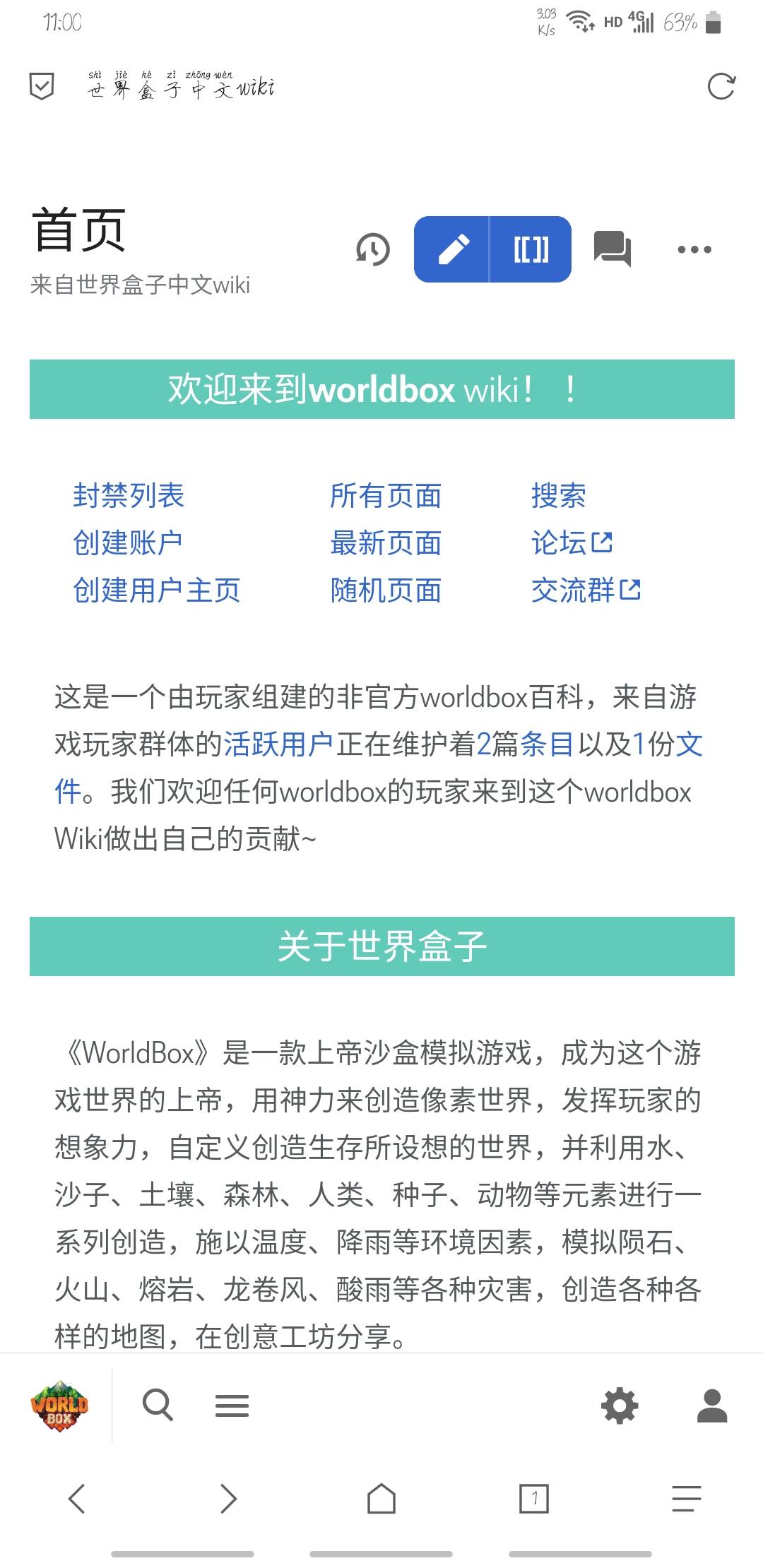Open the wiki hamburger menu in the bottom bar
The image size is (763, 1568).
(232, 1406)
